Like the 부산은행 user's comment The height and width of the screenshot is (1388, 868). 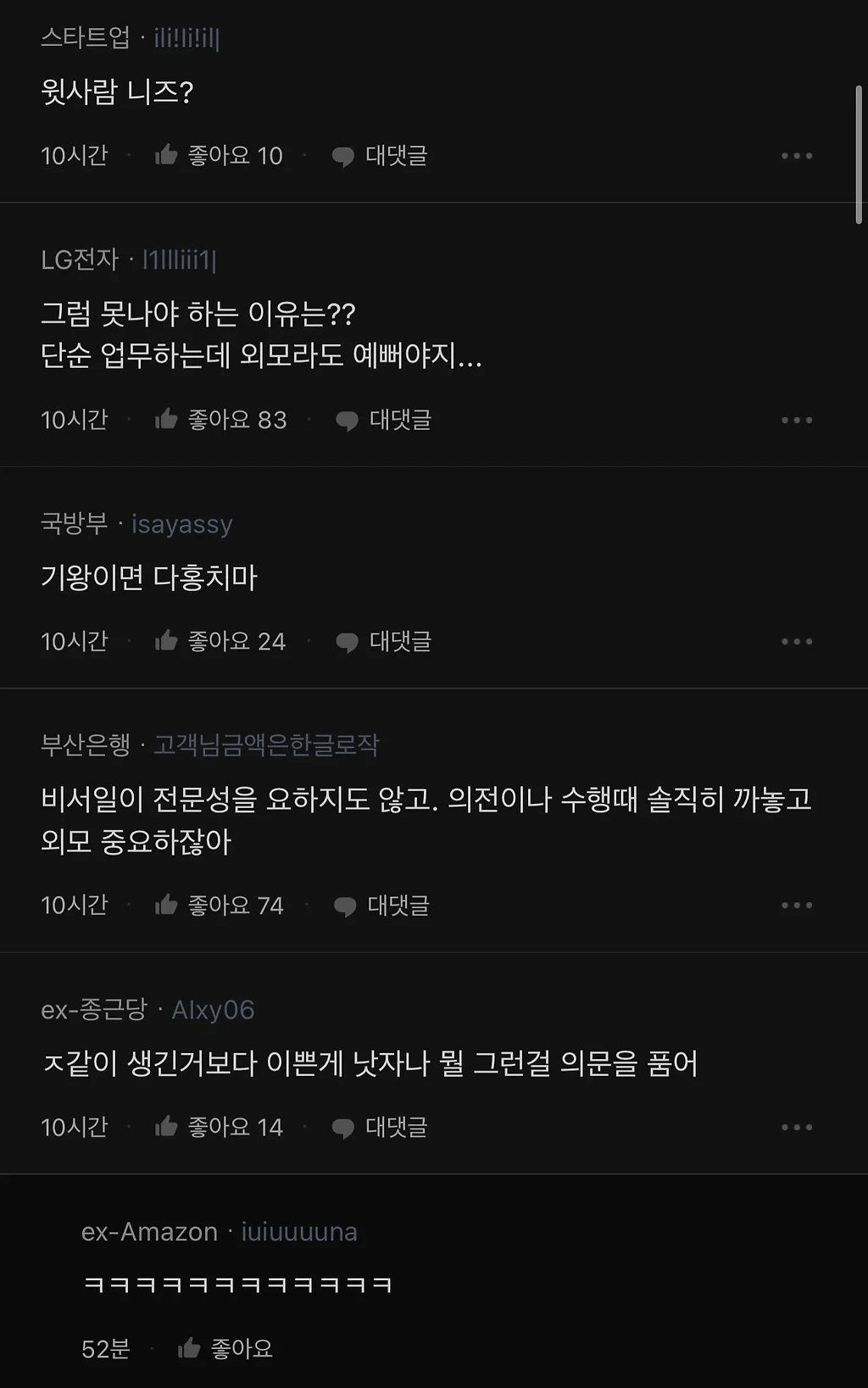pos(219,906)
